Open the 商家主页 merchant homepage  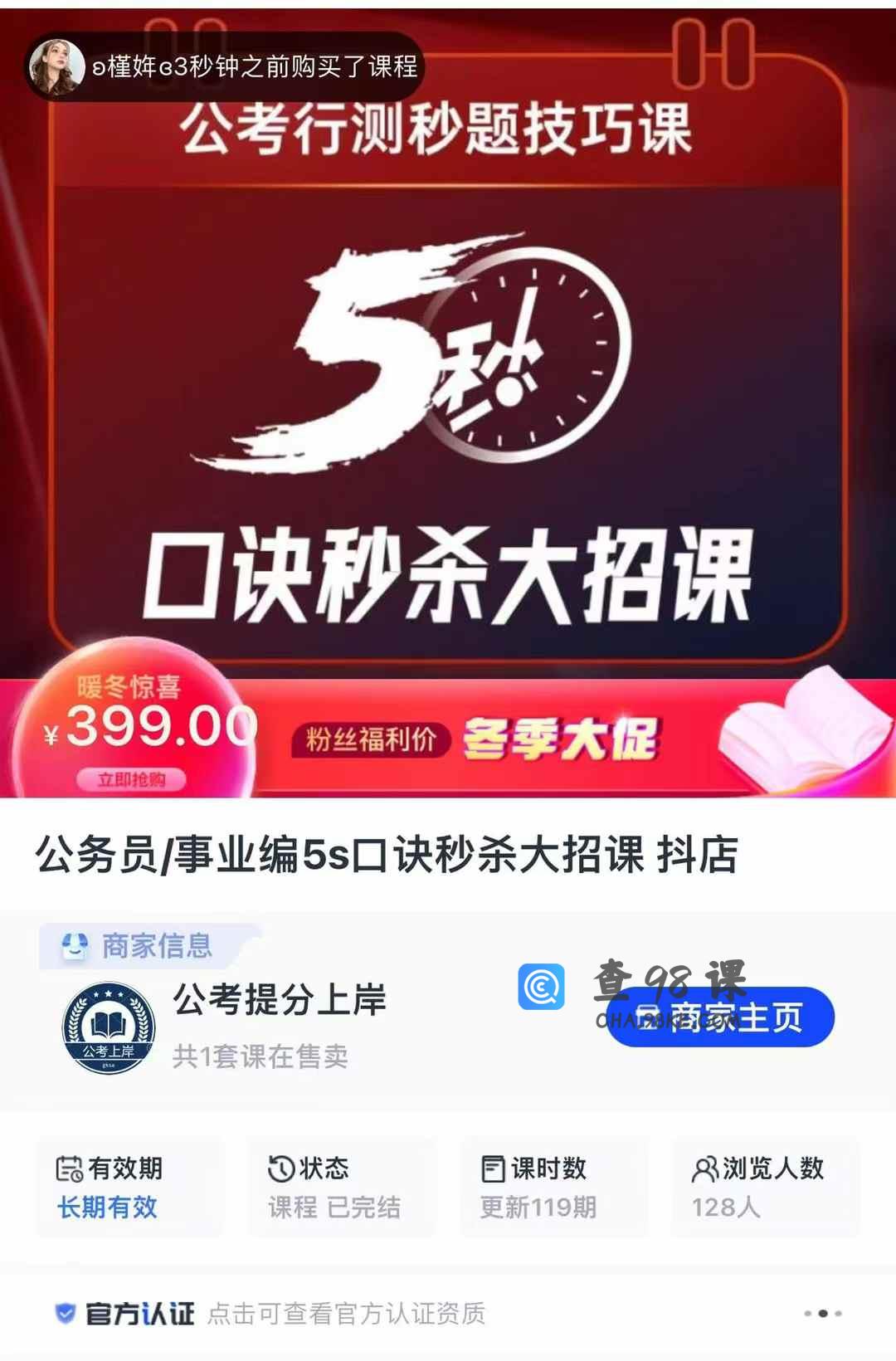click(720, 1017)
